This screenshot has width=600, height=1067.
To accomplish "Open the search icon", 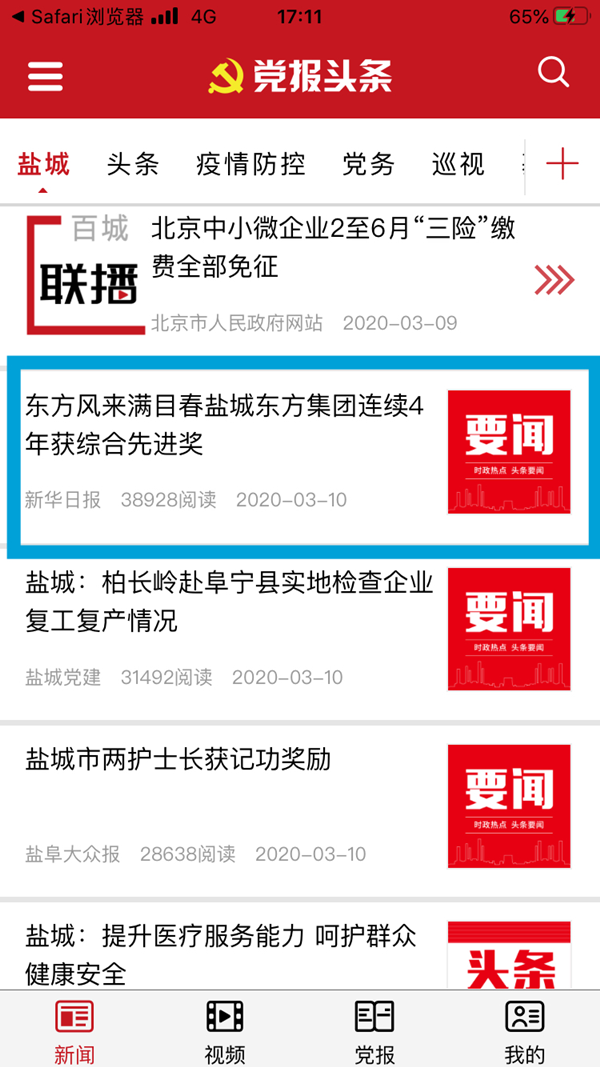I will coord(553,73).
